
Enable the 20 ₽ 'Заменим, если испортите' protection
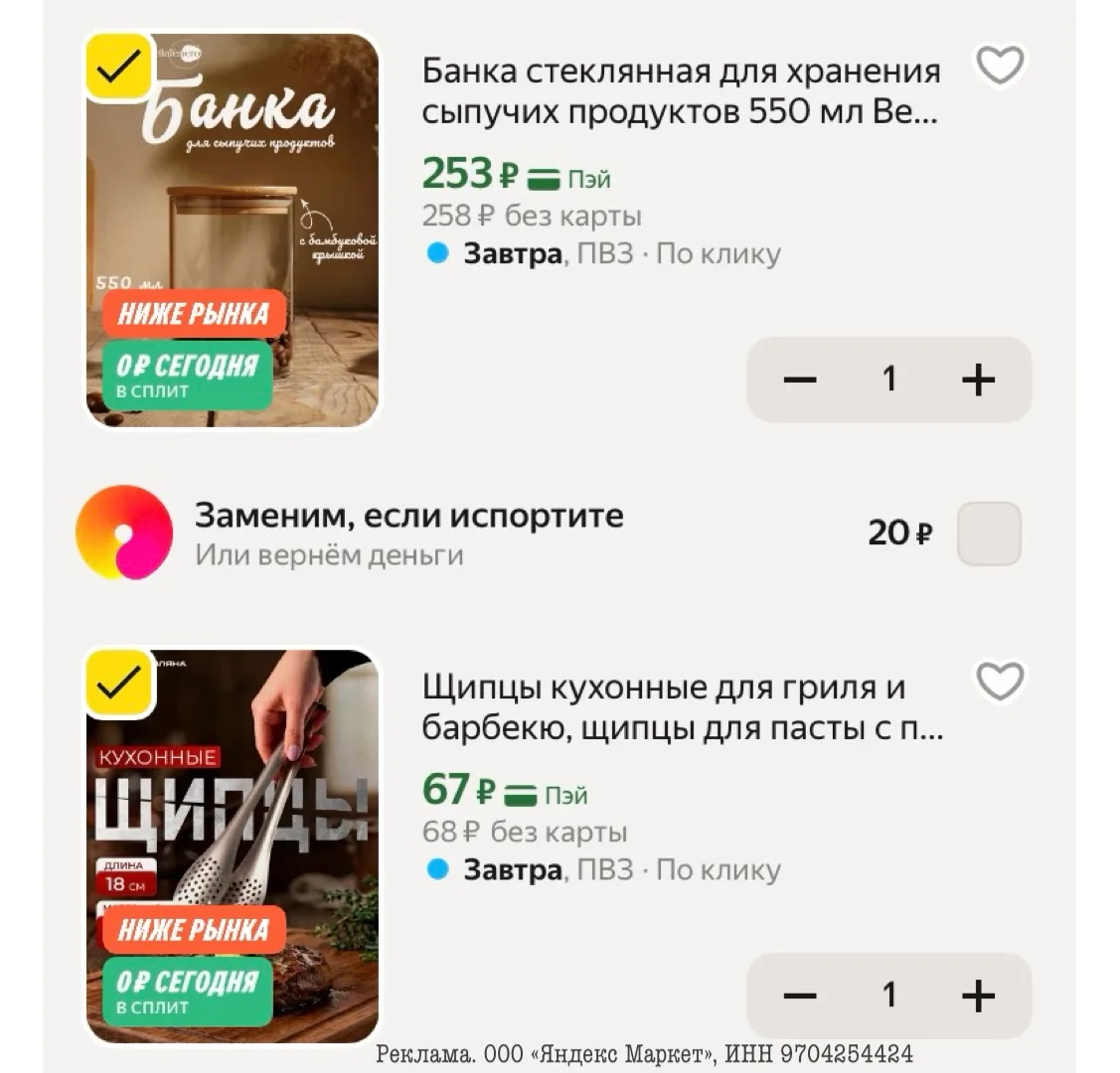coord(989,534)
